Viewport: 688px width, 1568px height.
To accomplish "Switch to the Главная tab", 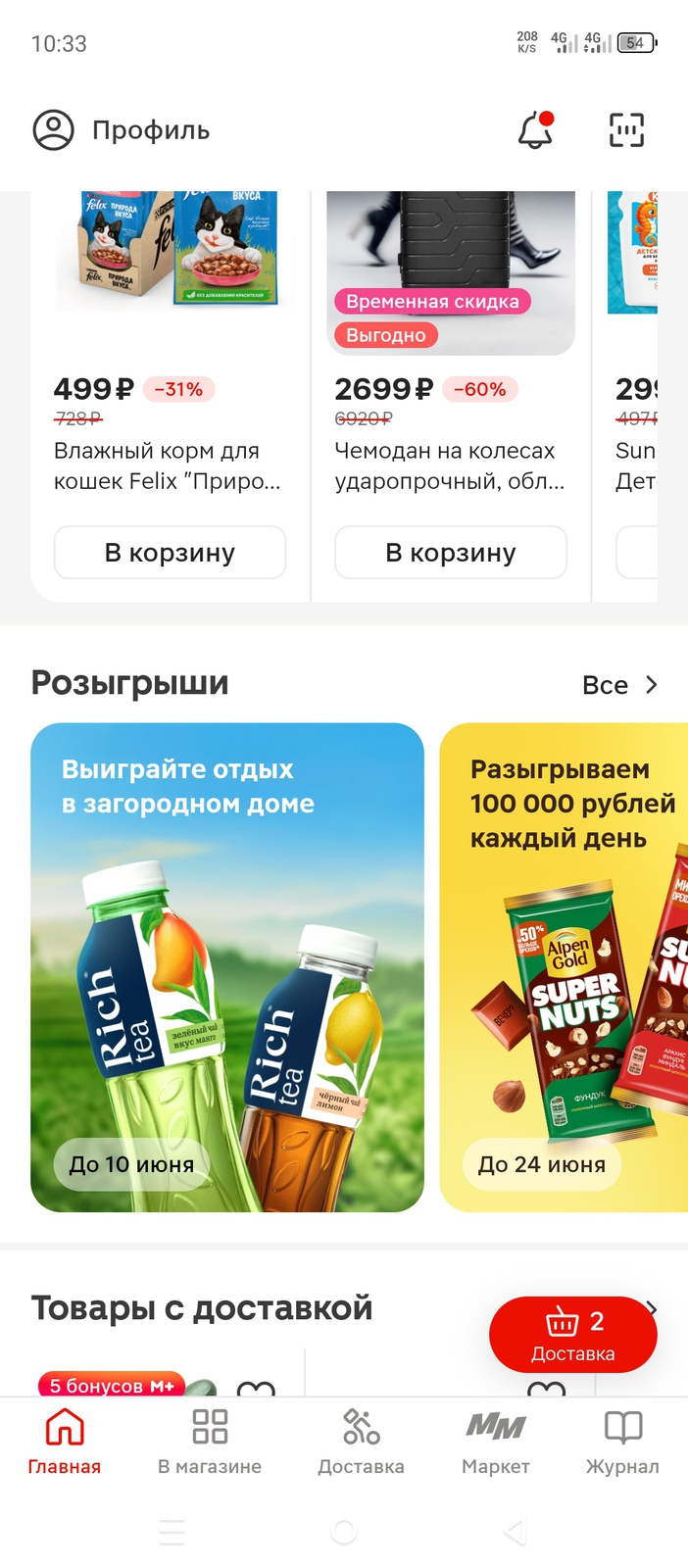I will 65,1441.
